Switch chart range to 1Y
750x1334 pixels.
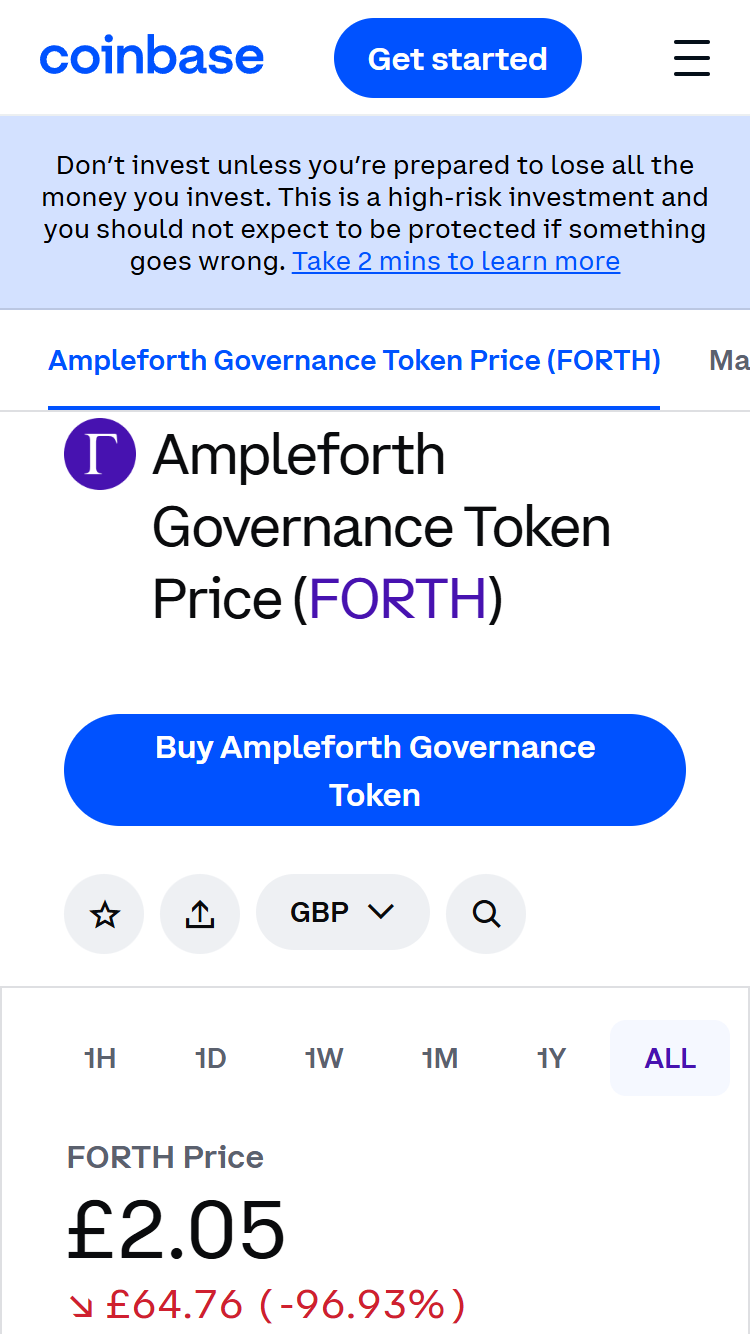[552, 1058]
